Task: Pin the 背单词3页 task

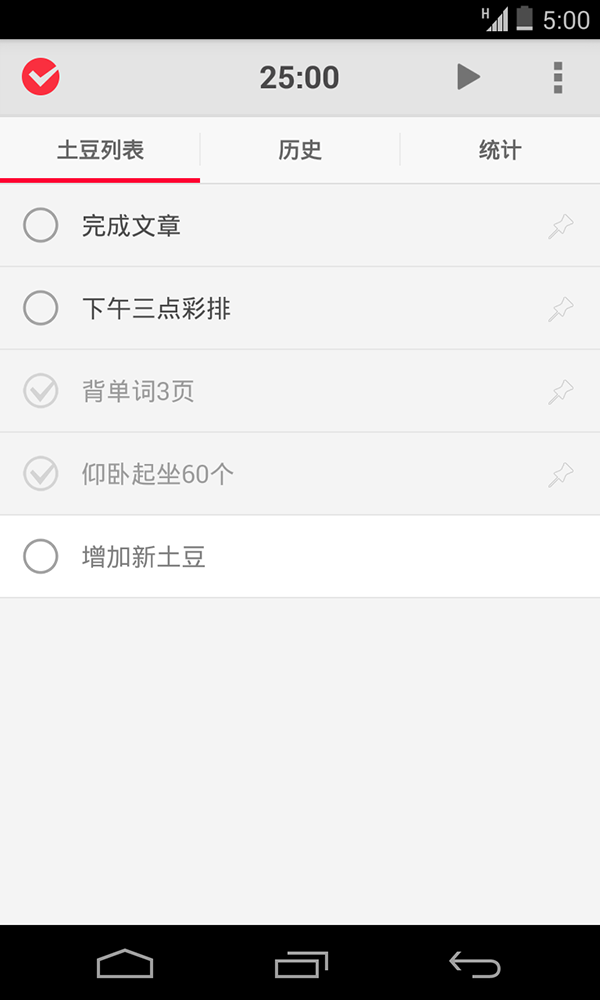Action: [561, 392]
